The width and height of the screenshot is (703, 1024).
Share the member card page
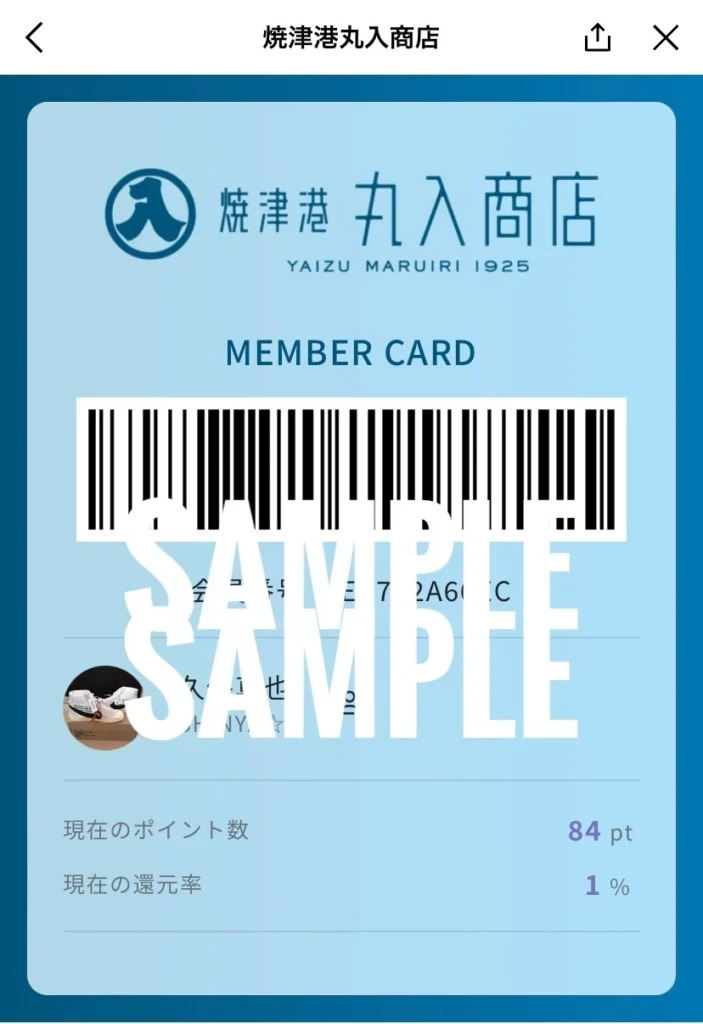597,38
